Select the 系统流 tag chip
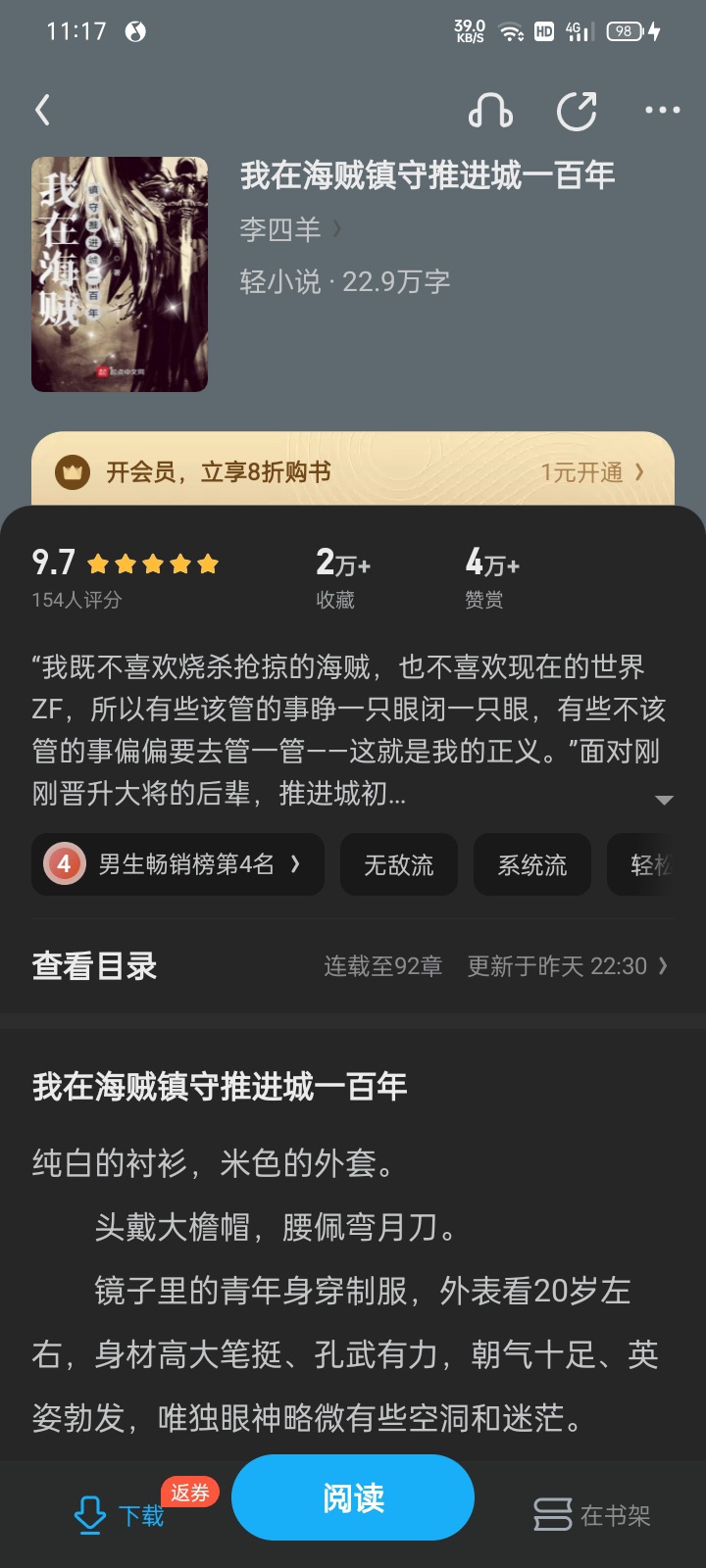The height and width of the screenshot is (1568, 706). click(531, 864)
